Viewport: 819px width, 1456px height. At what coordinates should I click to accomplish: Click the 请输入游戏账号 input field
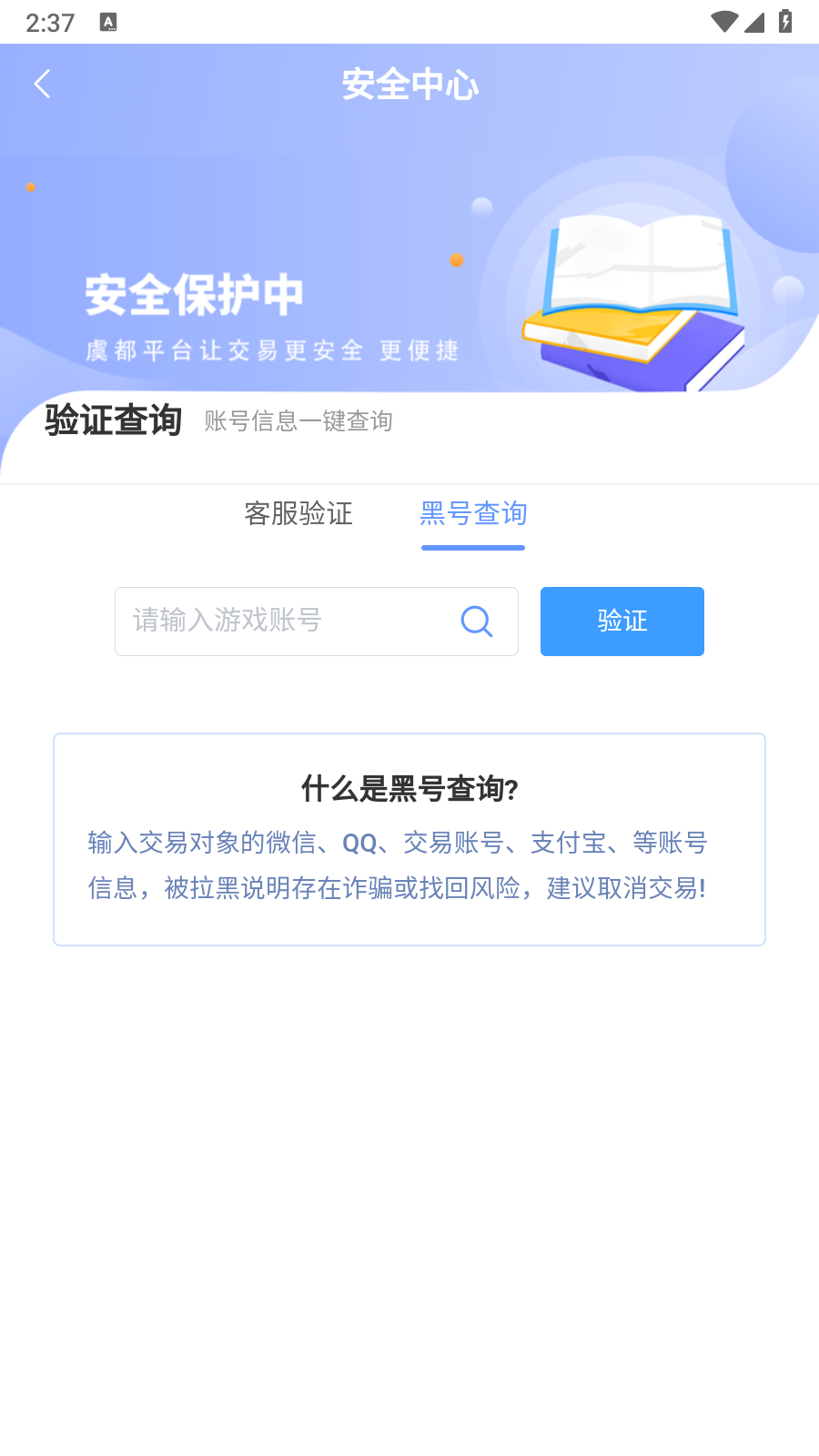(273, 622)
